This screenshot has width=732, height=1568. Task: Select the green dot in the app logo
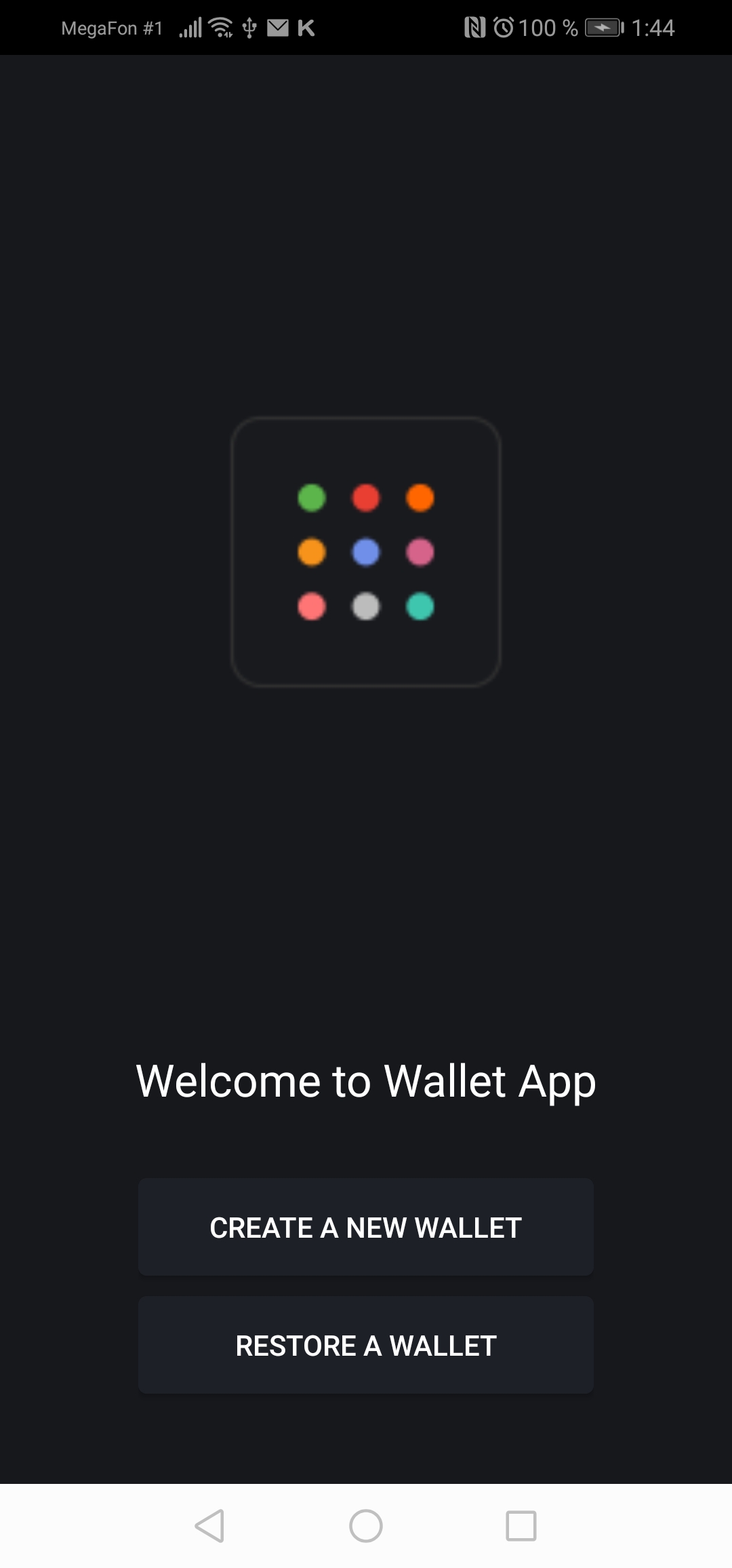[311, 498]
